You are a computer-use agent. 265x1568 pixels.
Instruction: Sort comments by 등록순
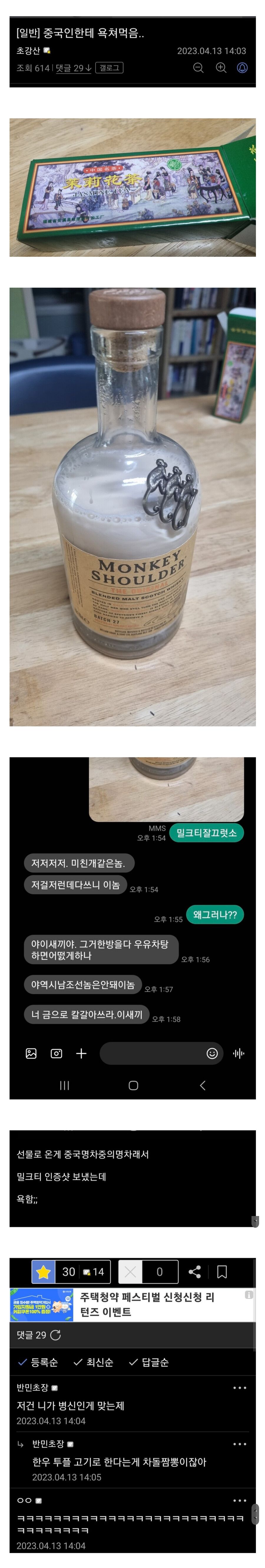pyautogui.click(x=38, y=1362)
